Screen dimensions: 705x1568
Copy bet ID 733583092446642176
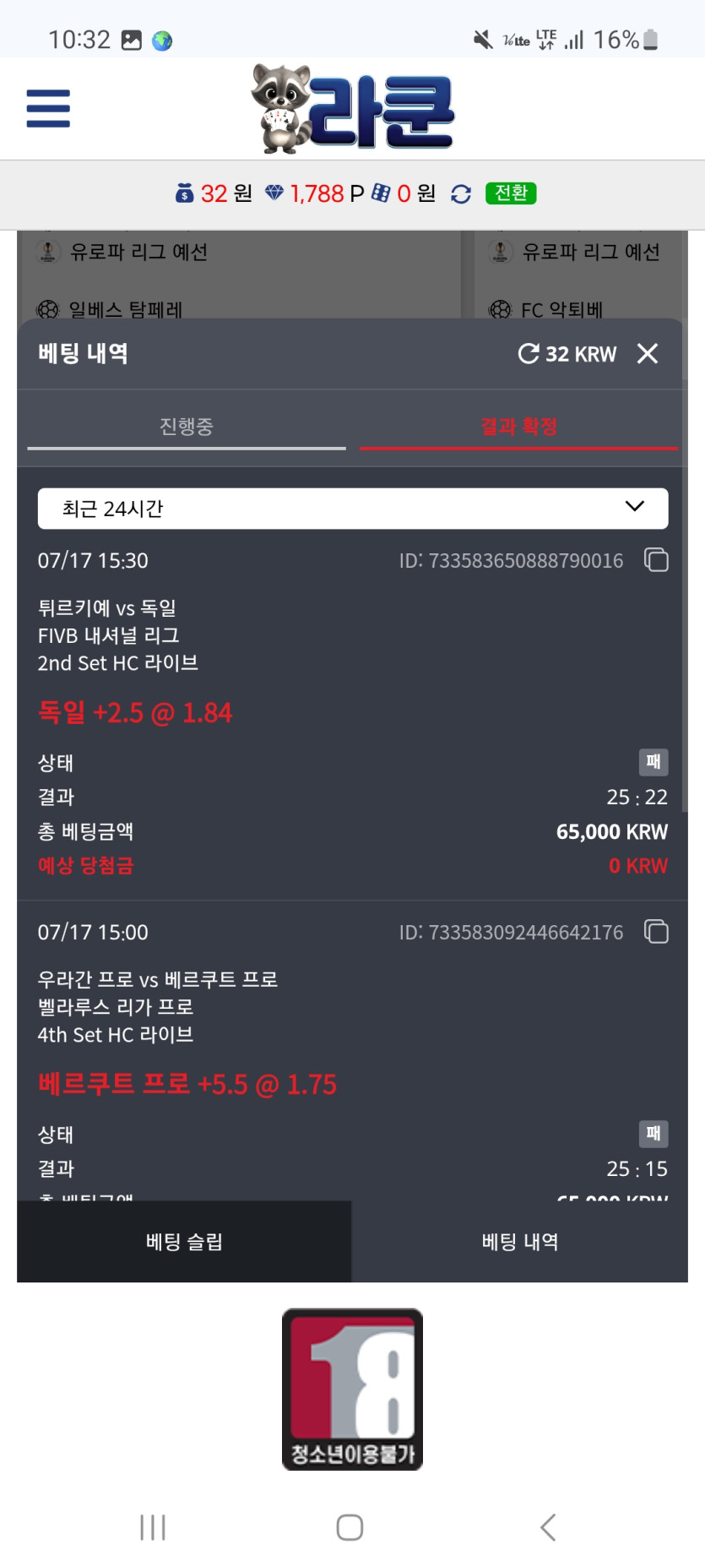tap(656, 932)
